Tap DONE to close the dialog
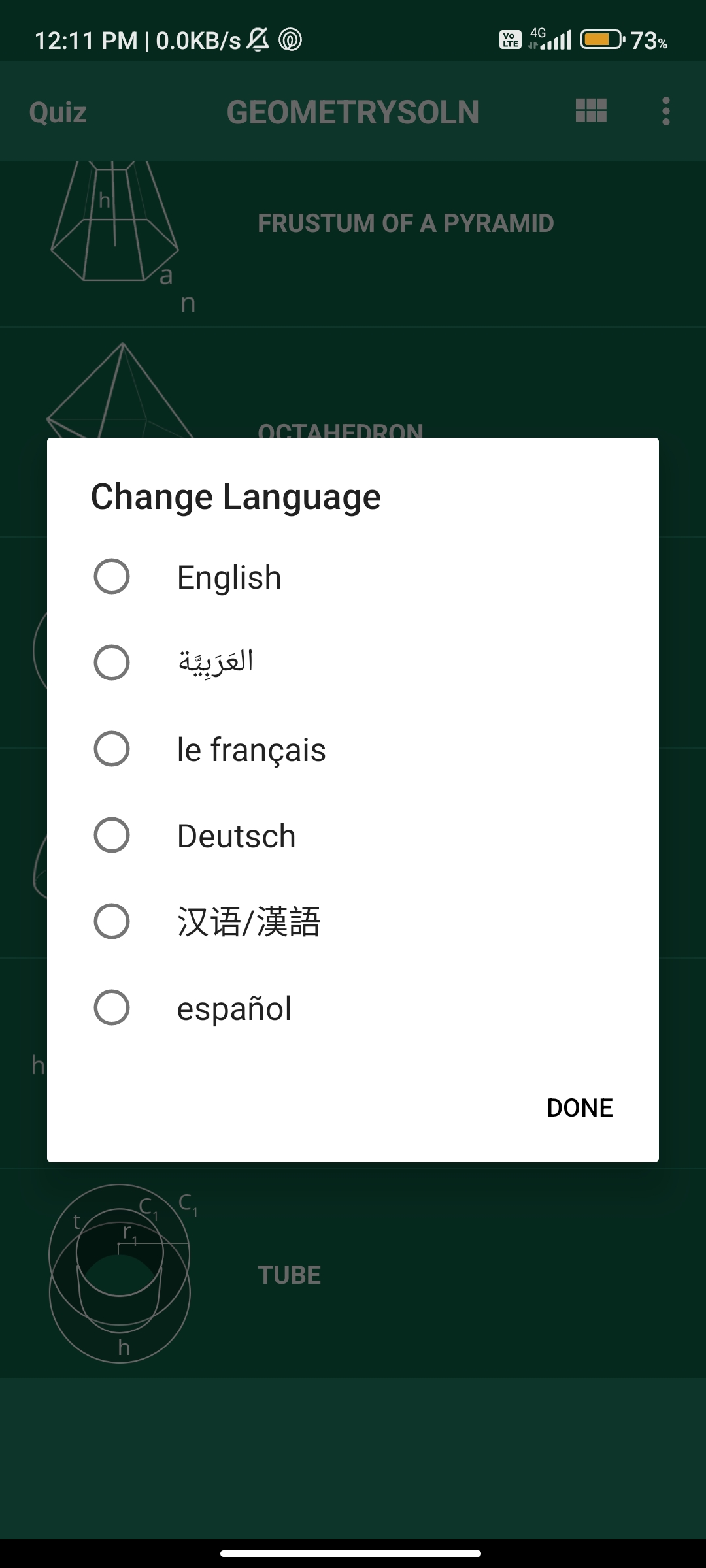This screenshot has height=1568, width=706. (x=580, y=1107)
